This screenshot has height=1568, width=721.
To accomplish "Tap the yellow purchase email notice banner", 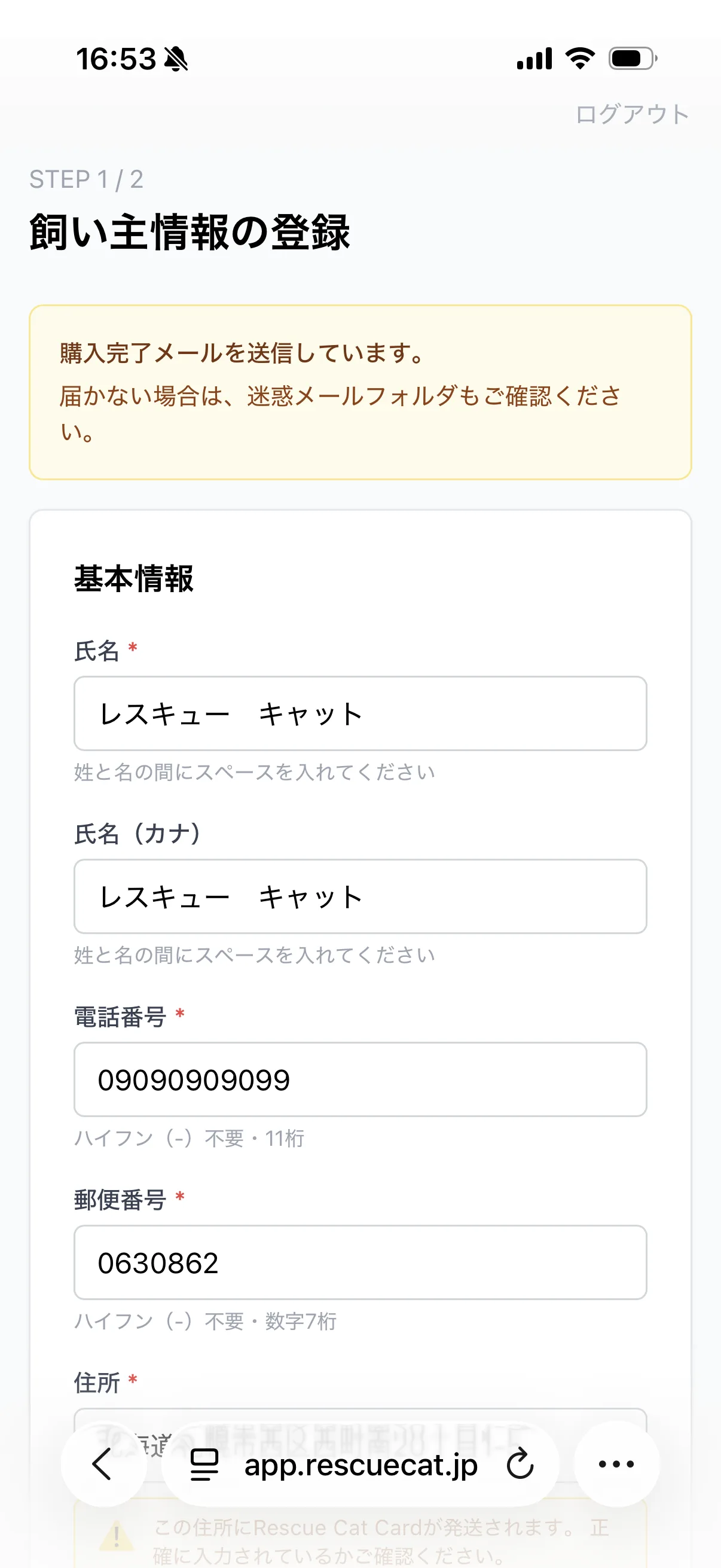I will tap(360, 393).
